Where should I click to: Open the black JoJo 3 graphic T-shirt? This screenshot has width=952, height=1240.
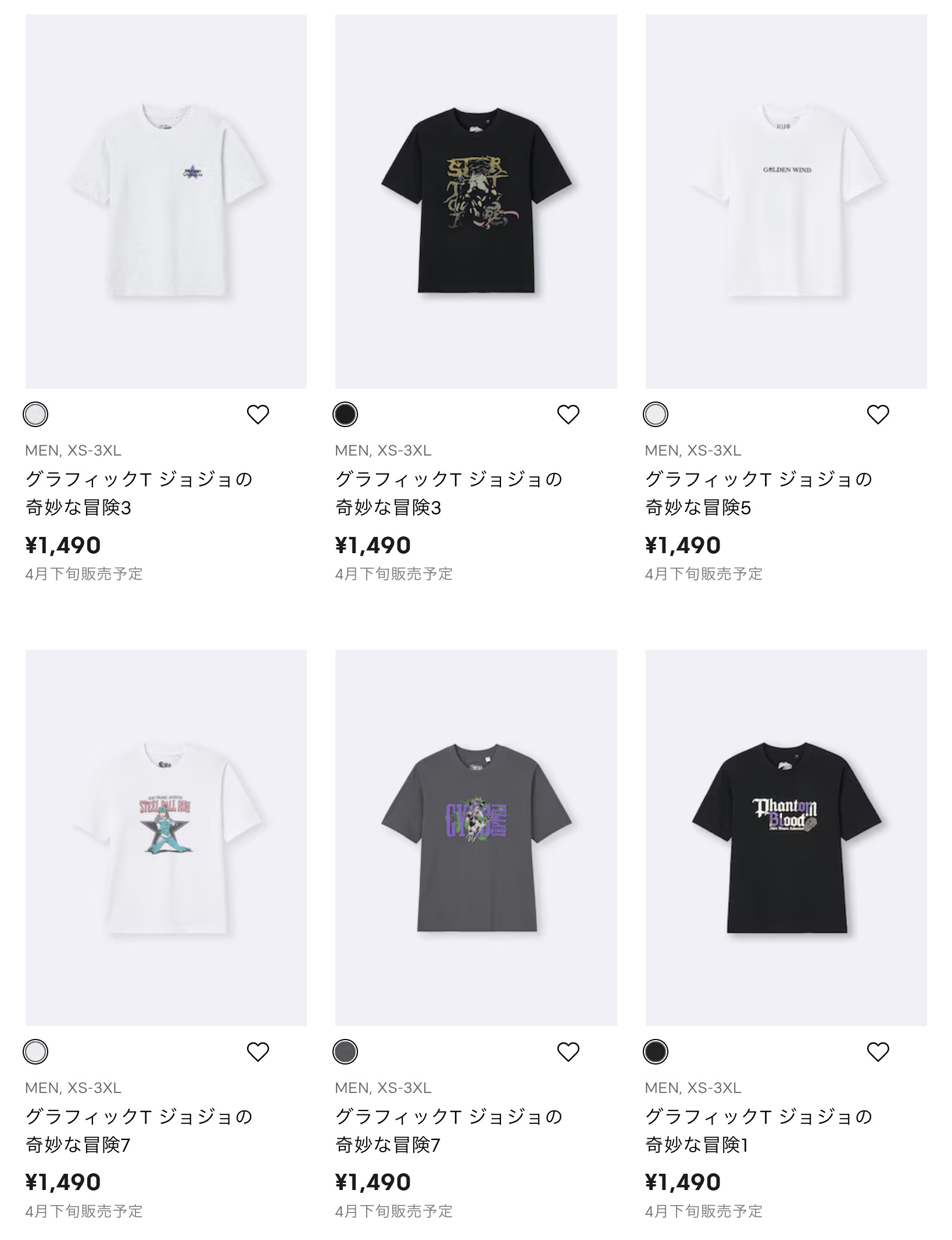click(x=475, y=201)
